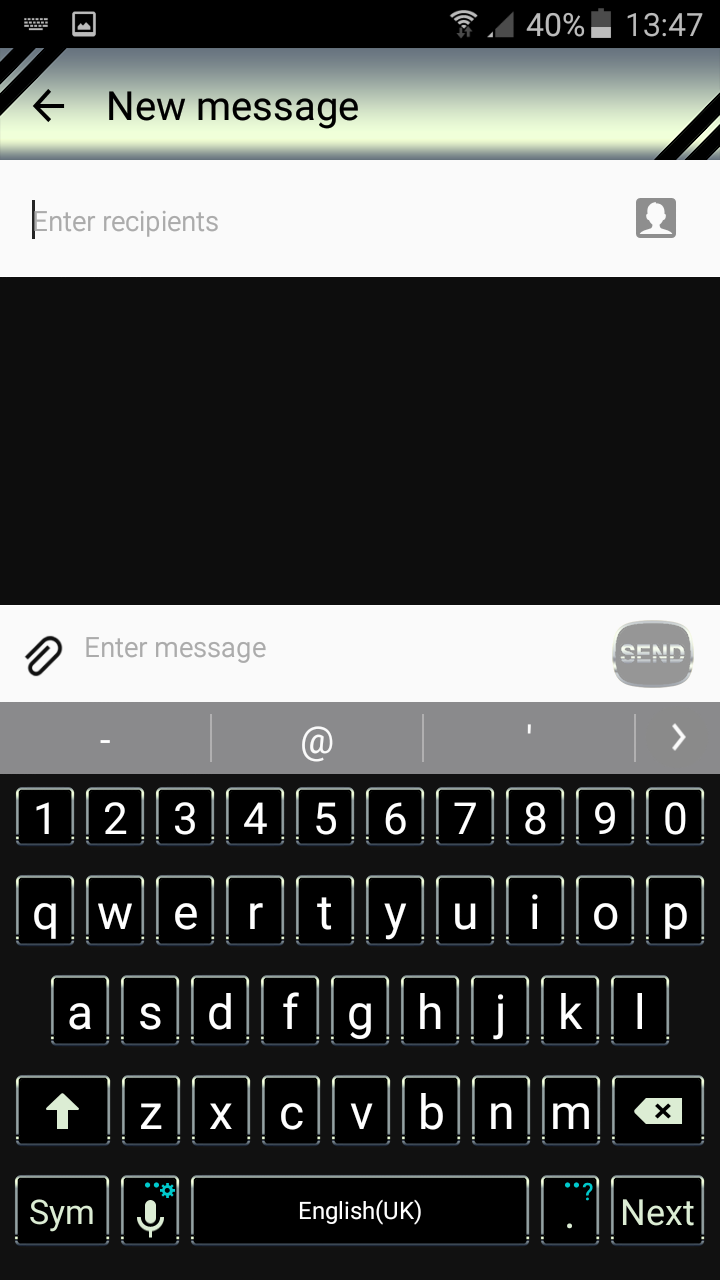Go back from New message
720x1280 pixels.
tap(48, 106)
